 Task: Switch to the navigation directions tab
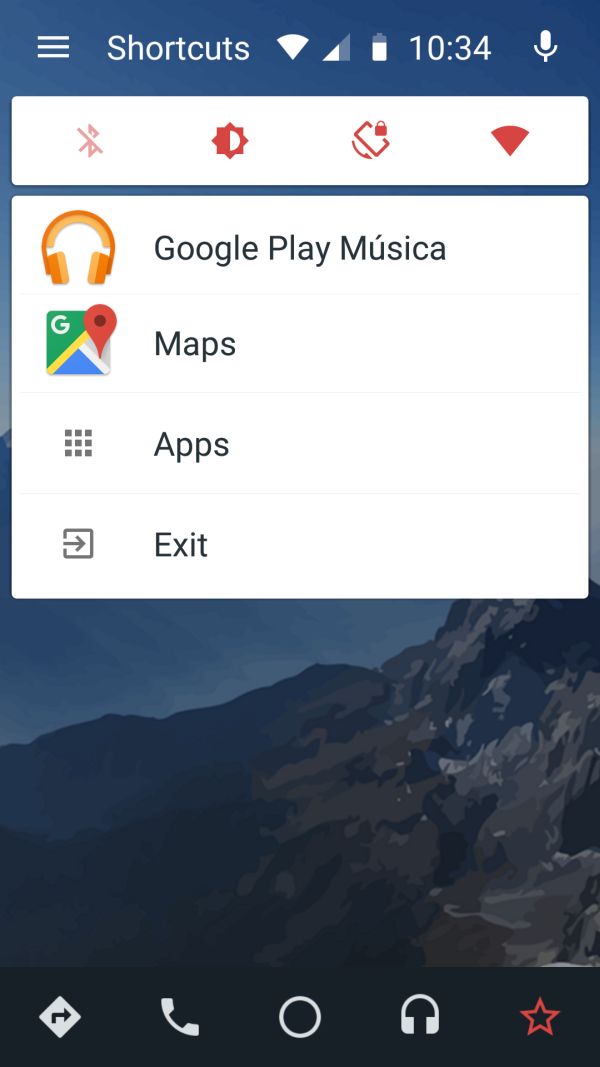coord(60,1017)
